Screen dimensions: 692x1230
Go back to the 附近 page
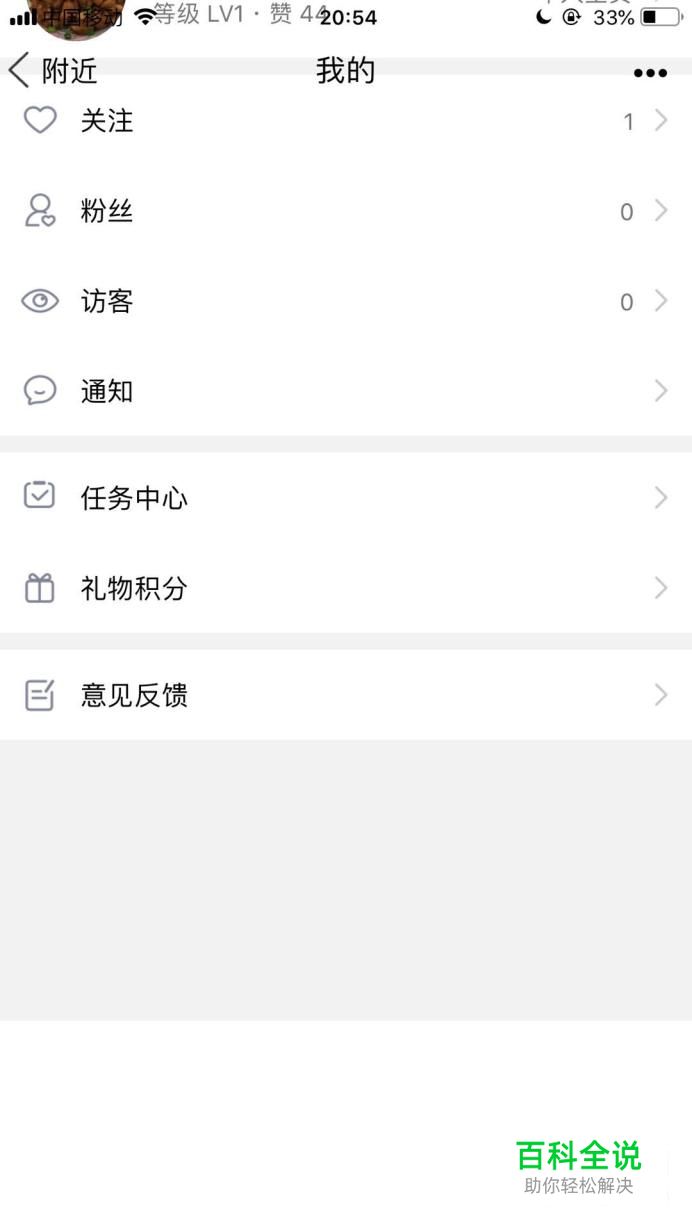pyautogui.click(x=53, y=71)
